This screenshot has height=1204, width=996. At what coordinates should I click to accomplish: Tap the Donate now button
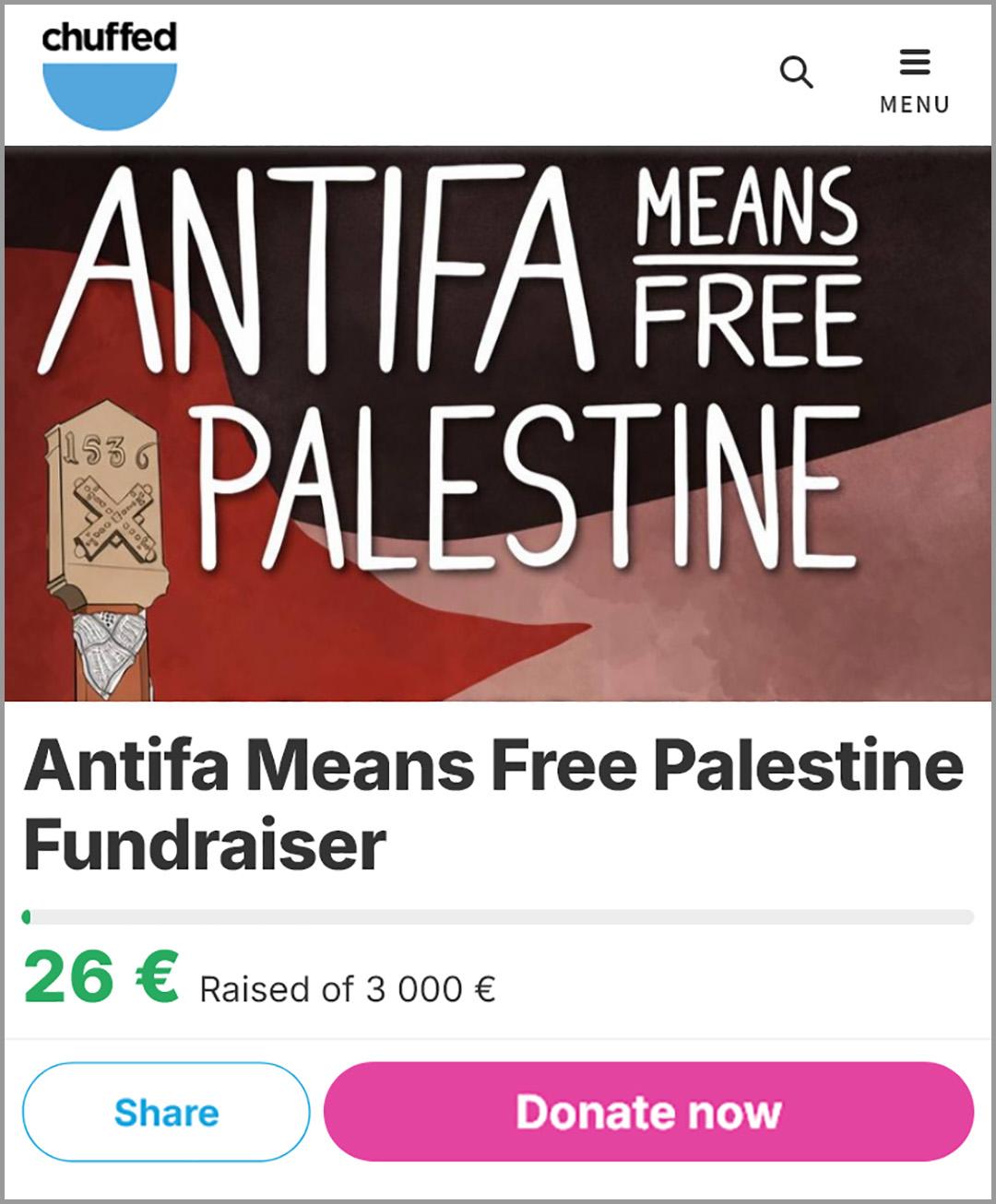click(x=648, y=1112)
